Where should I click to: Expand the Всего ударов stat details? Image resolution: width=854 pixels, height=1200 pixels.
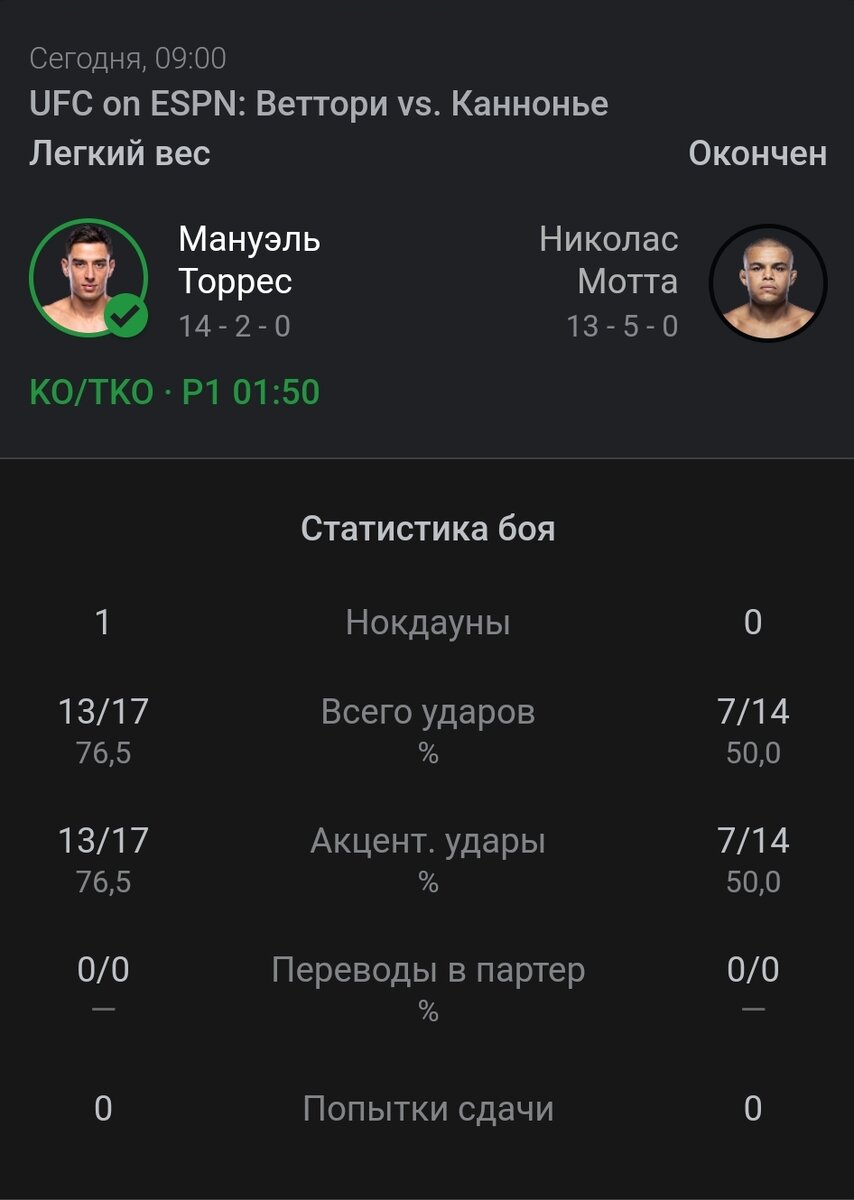pos(427,712)
